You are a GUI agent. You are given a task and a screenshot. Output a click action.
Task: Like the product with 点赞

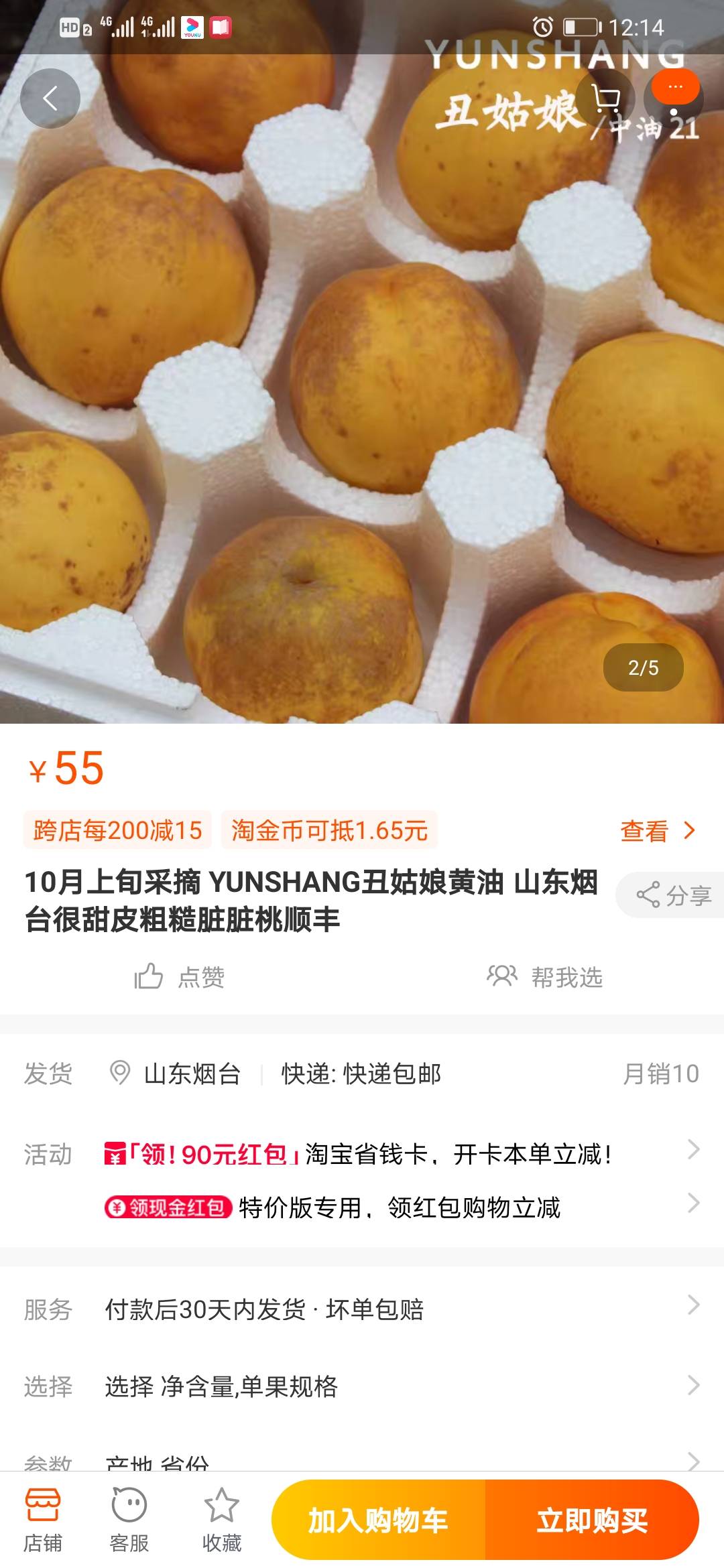pyautogui.click(x=180, y=977)
